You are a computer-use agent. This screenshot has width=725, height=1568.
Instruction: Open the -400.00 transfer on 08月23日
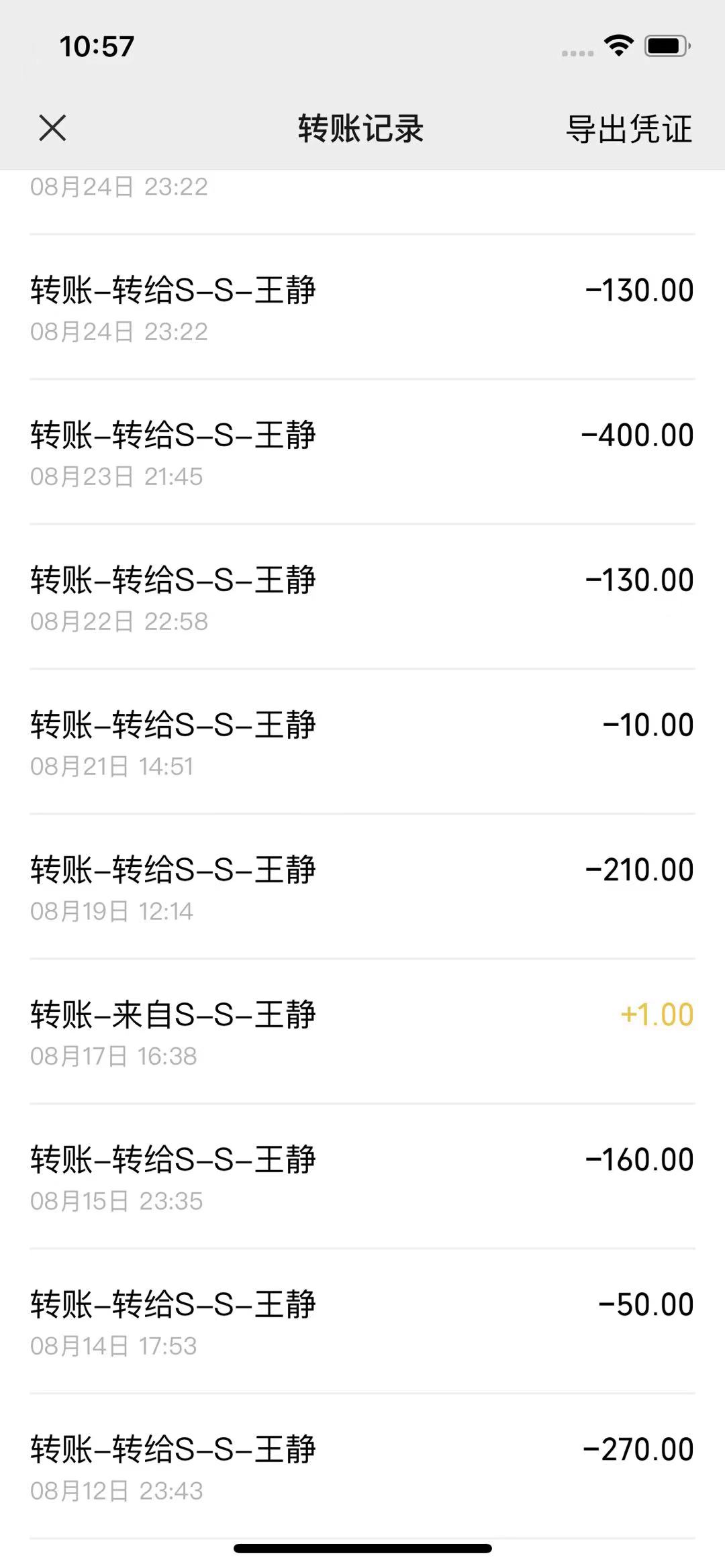[x=362, y=452]
